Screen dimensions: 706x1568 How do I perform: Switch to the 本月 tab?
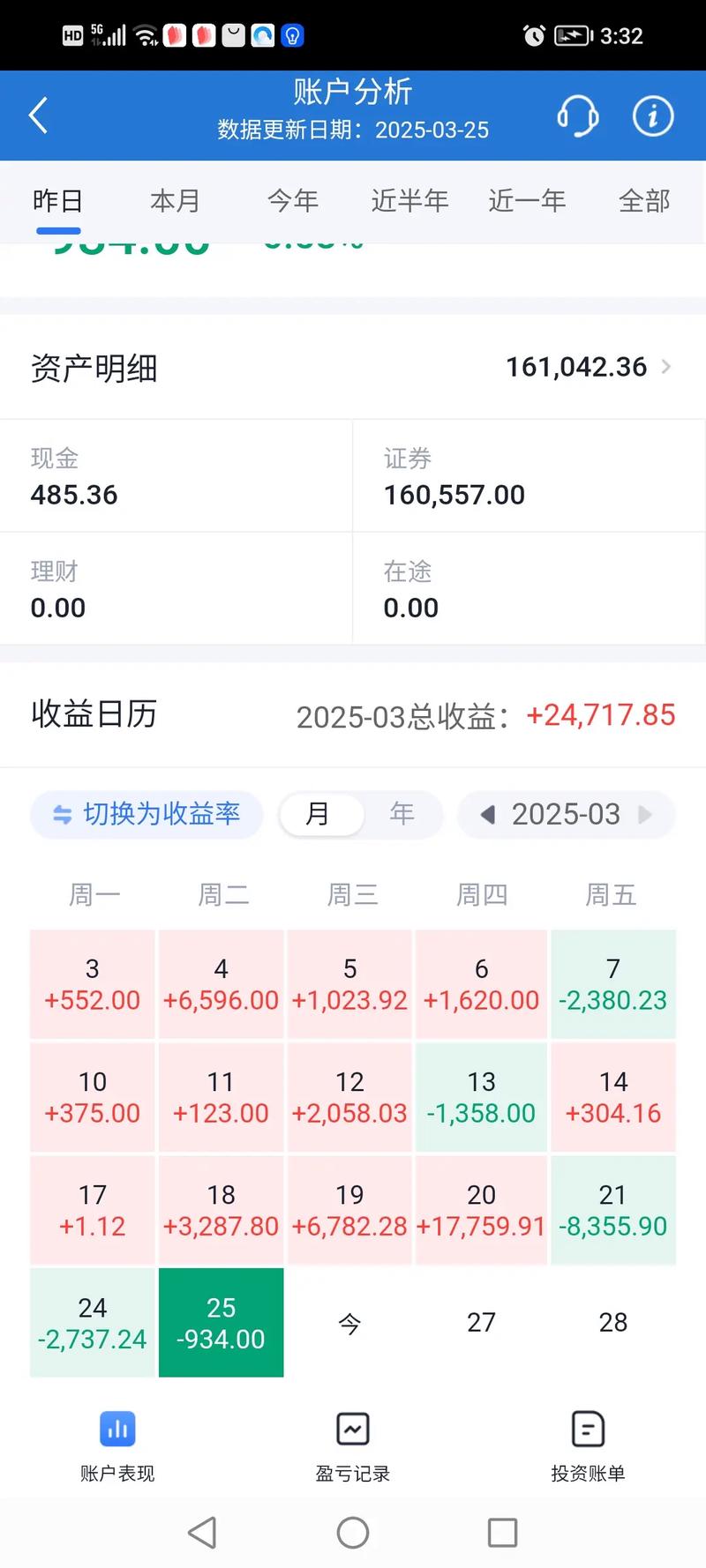pos(175,201)
